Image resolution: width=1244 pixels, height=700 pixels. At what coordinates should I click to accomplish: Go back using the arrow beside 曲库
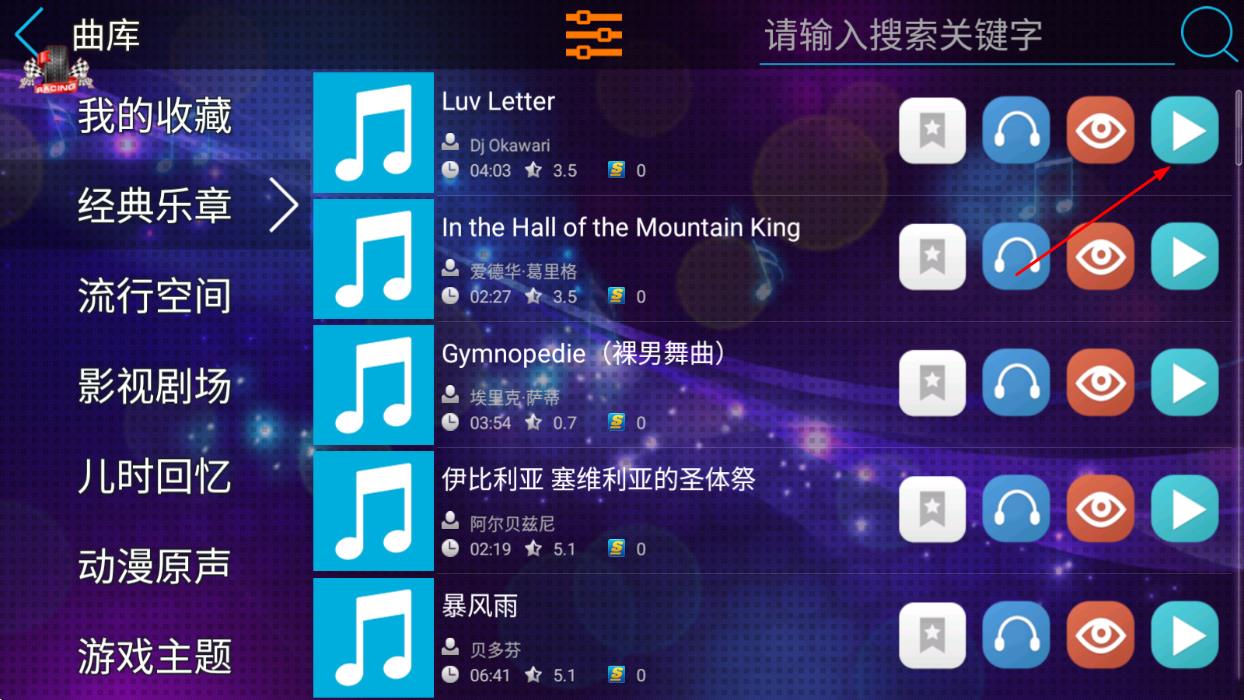pos(30,34)
